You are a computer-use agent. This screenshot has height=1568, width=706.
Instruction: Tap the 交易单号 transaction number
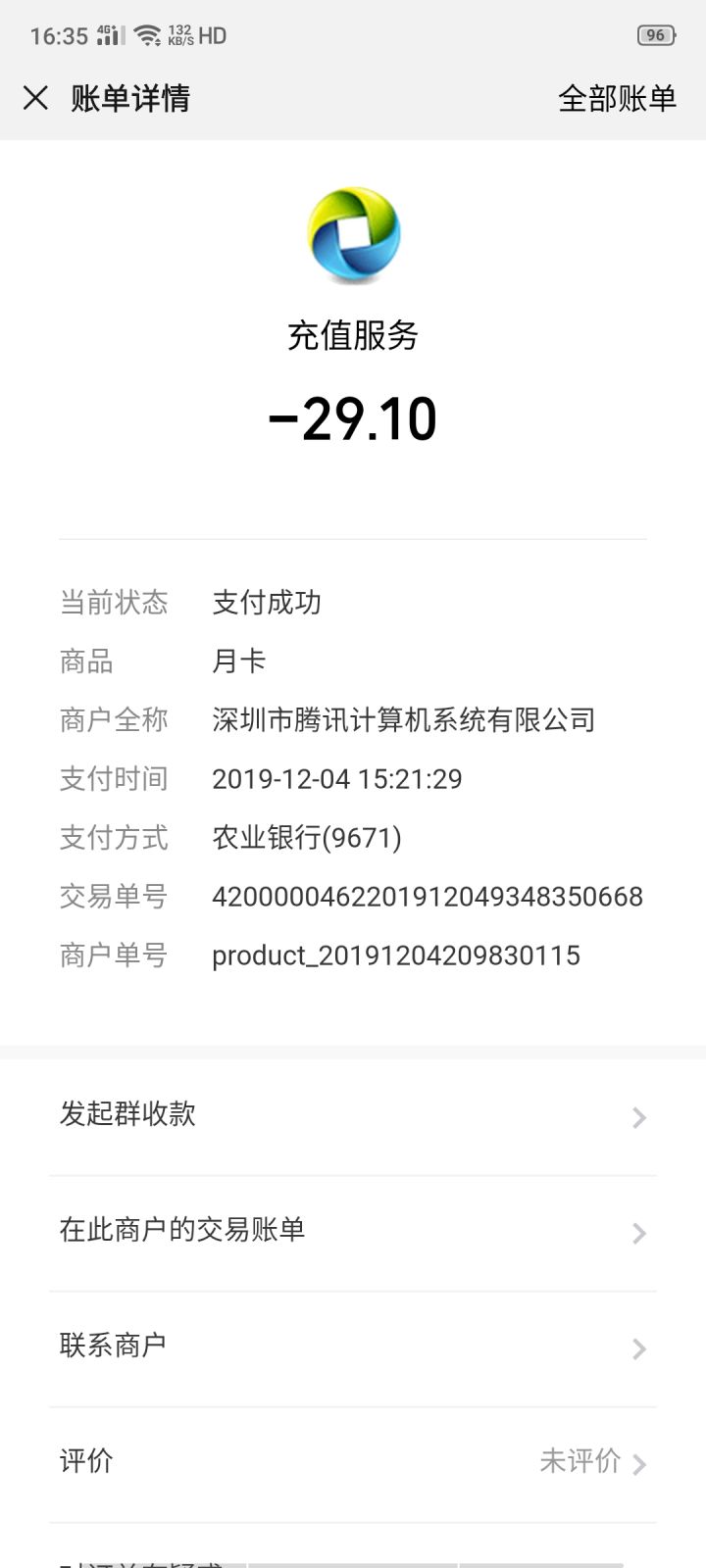[429, 896]
